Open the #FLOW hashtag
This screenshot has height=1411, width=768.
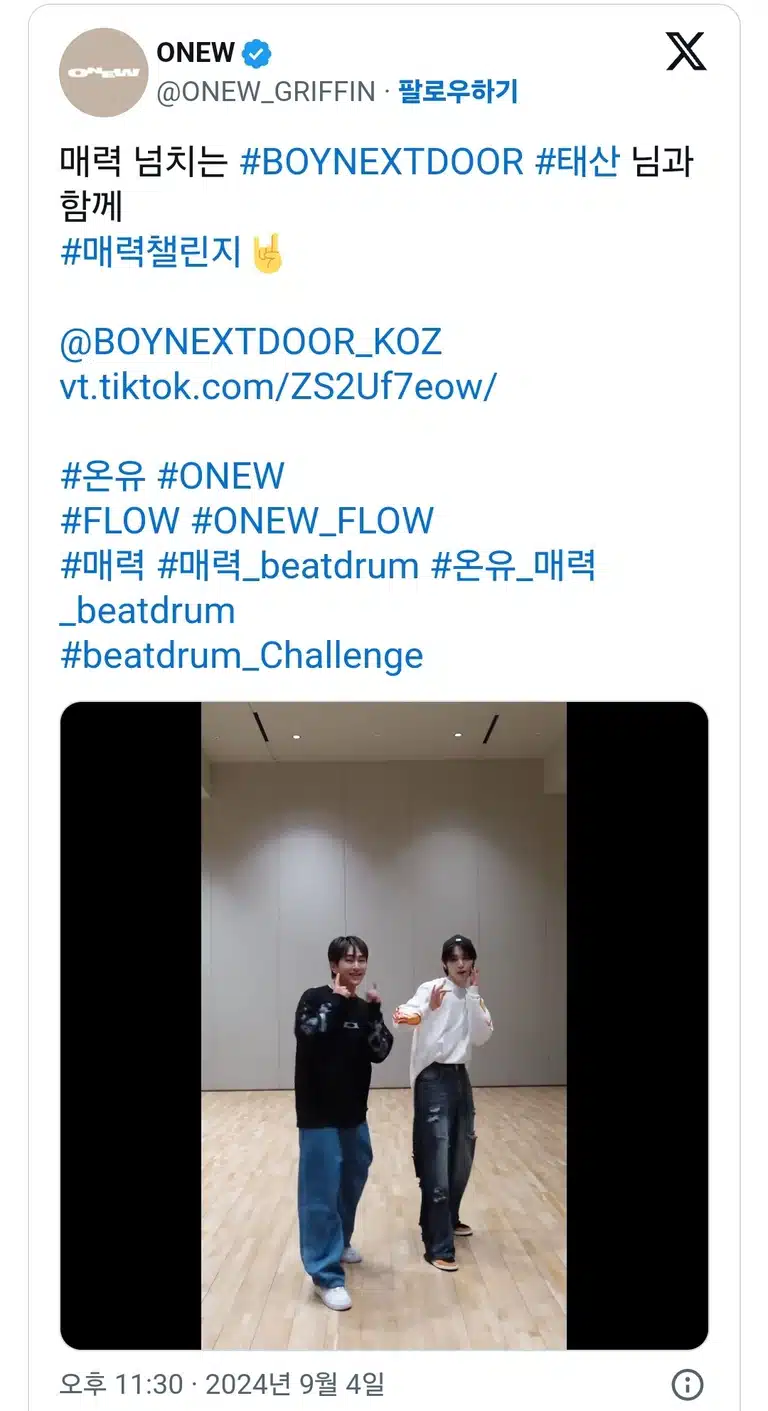tap(120, 521)
